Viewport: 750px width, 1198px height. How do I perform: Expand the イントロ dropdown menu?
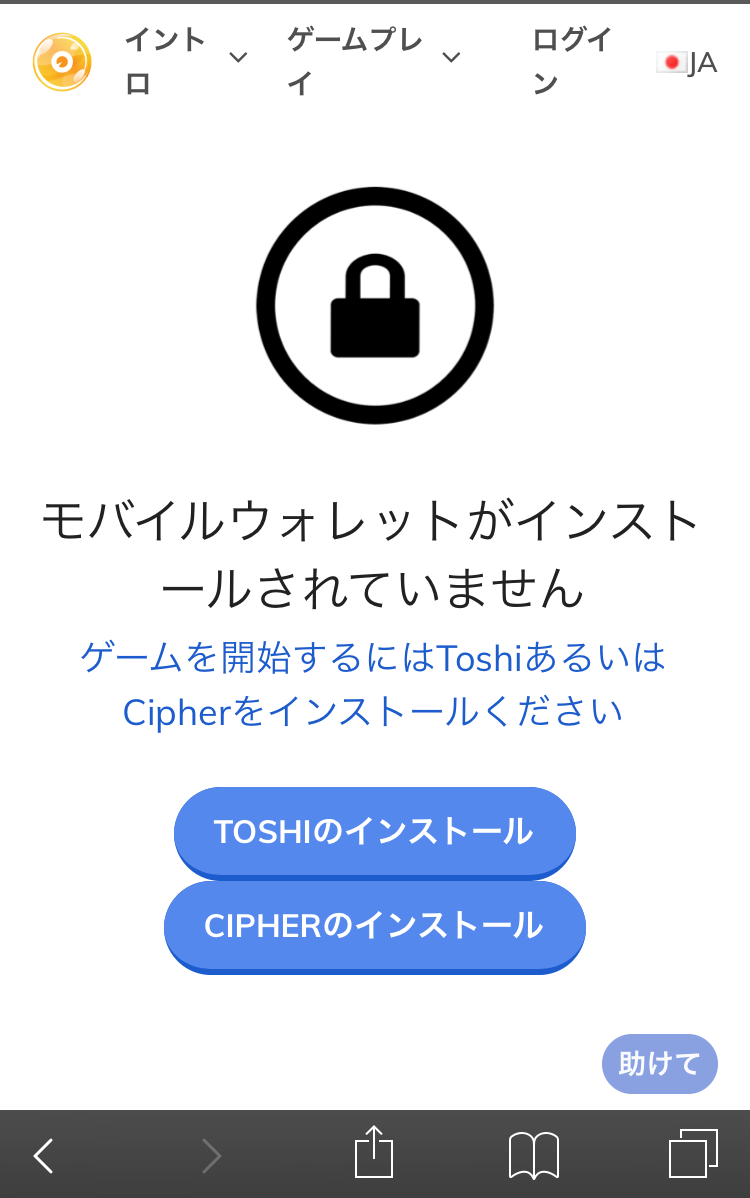(186, 60)
